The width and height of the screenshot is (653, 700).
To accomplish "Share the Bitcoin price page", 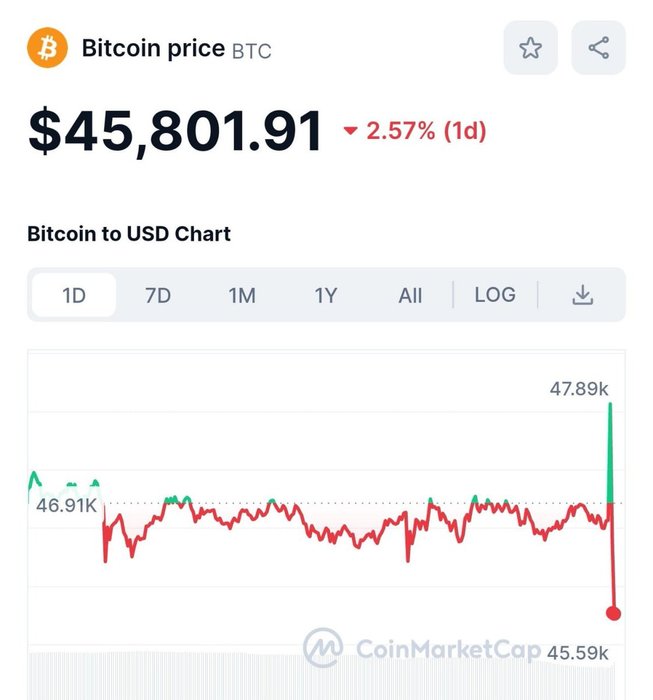I will click(x=598, y=48).
